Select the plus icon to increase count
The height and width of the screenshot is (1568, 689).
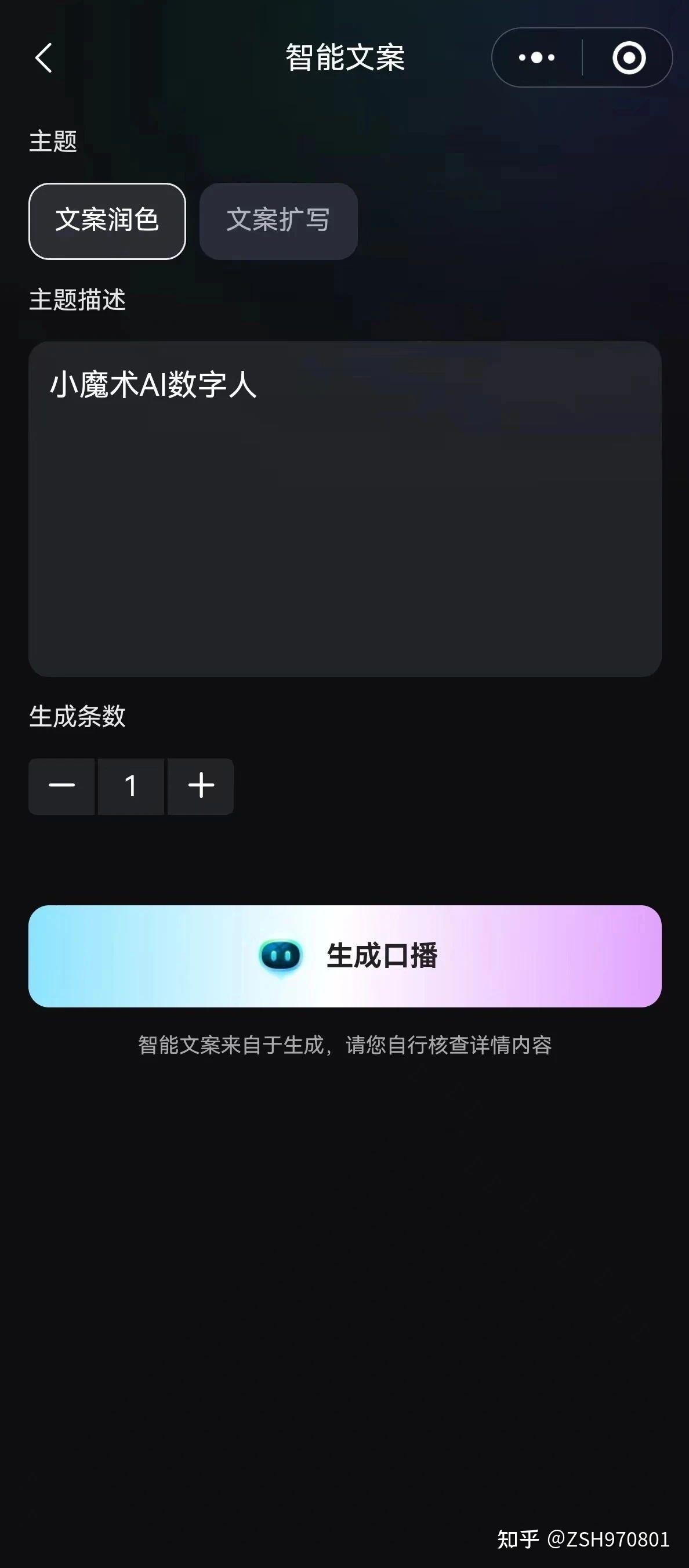201,786
